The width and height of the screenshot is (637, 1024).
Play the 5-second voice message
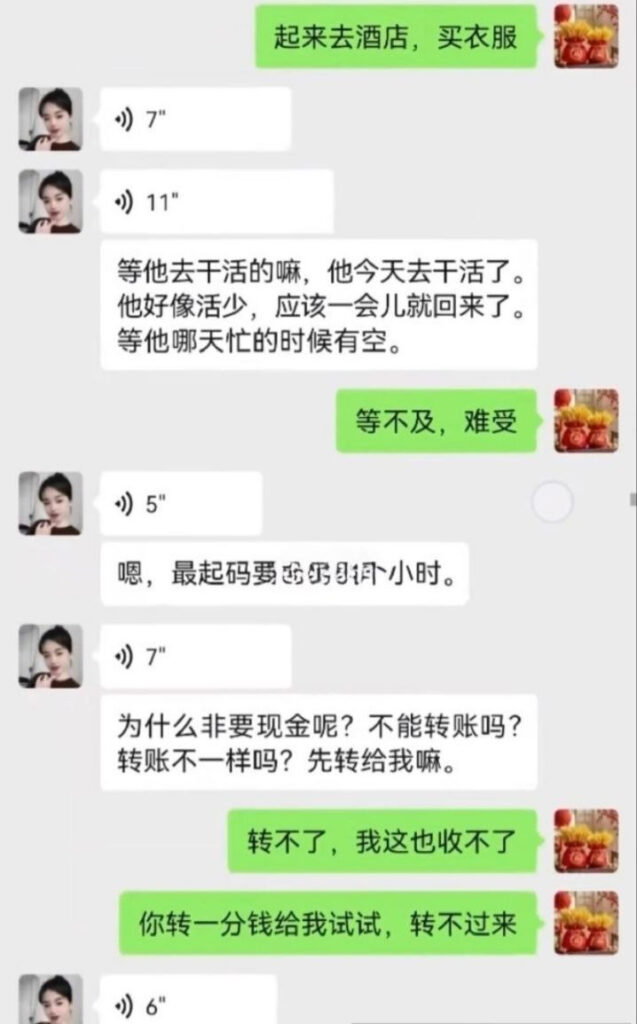pyautogui.click(x=181, y=504)
